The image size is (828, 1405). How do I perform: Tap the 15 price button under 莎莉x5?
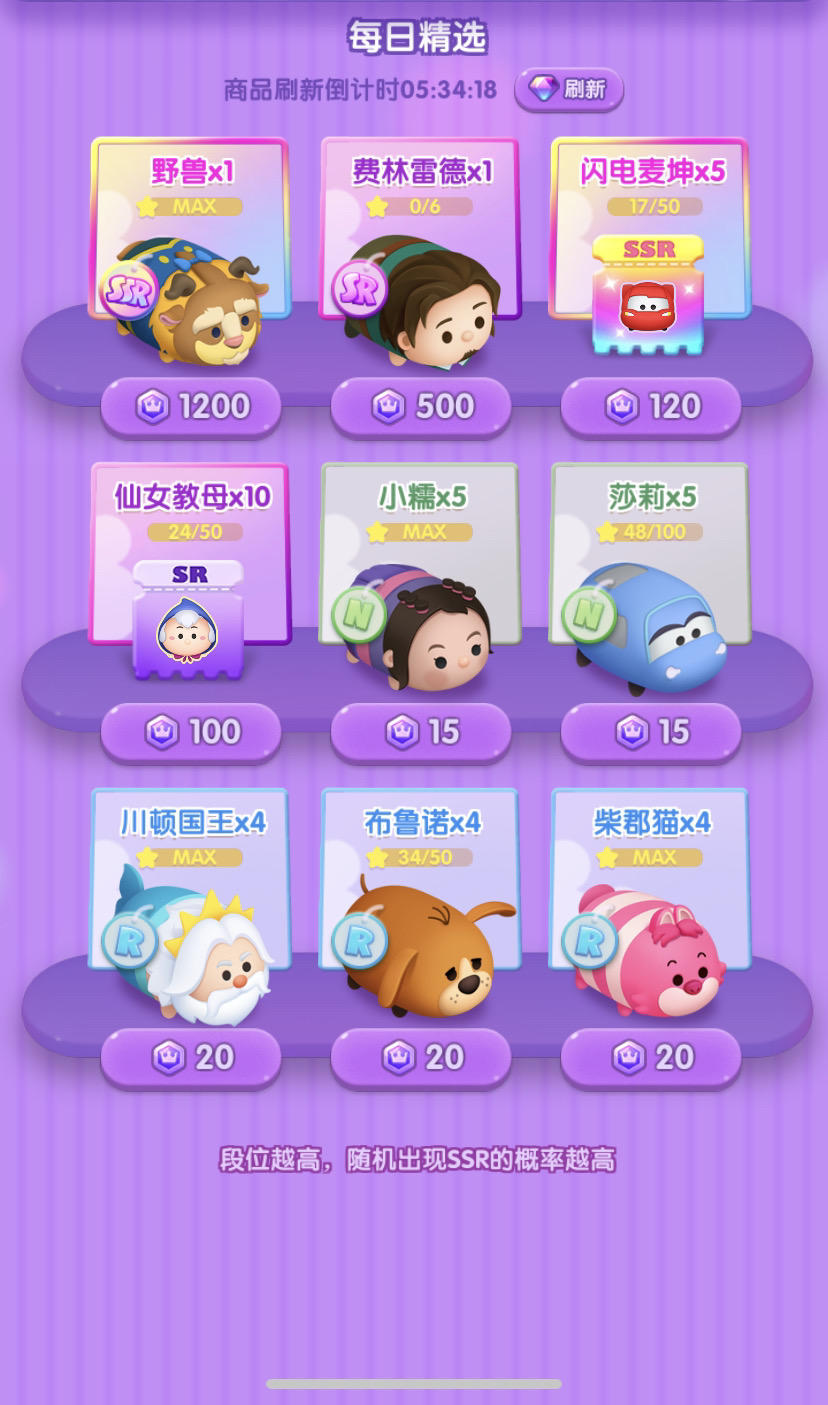click(x=651, y=732)
